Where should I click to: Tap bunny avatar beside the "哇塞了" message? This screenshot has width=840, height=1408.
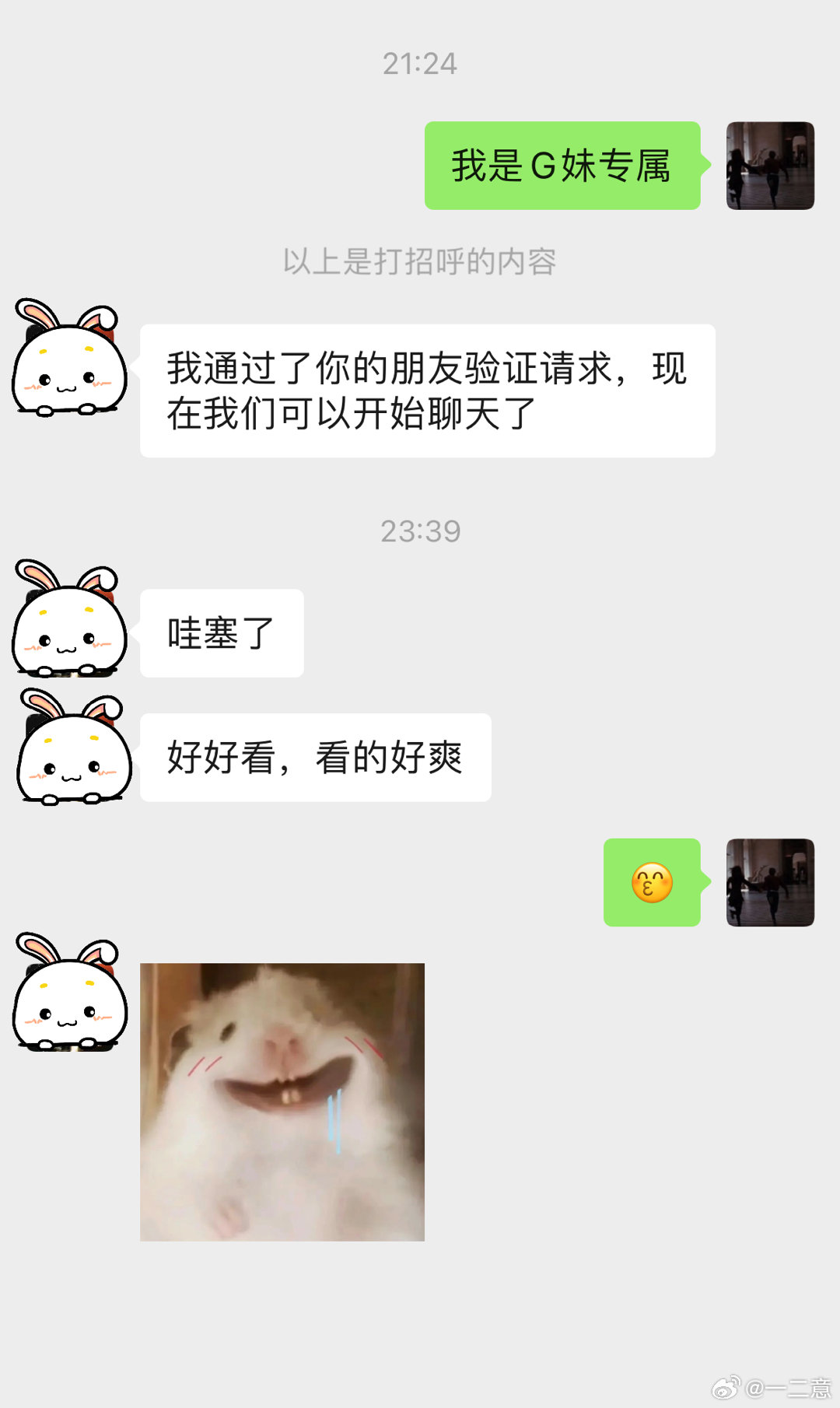69,619
